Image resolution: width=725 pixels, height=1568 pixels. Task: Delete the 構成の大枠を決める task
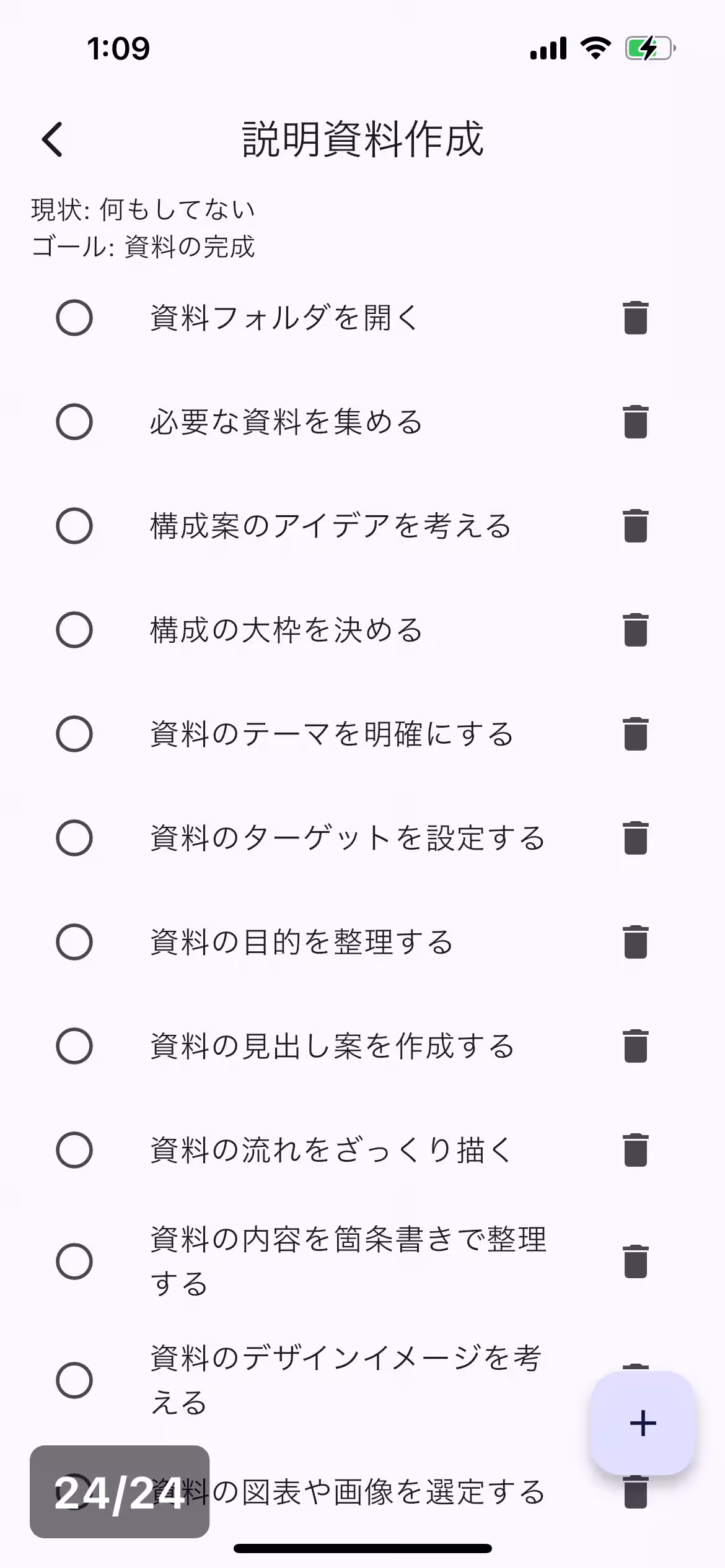(637, 630)
